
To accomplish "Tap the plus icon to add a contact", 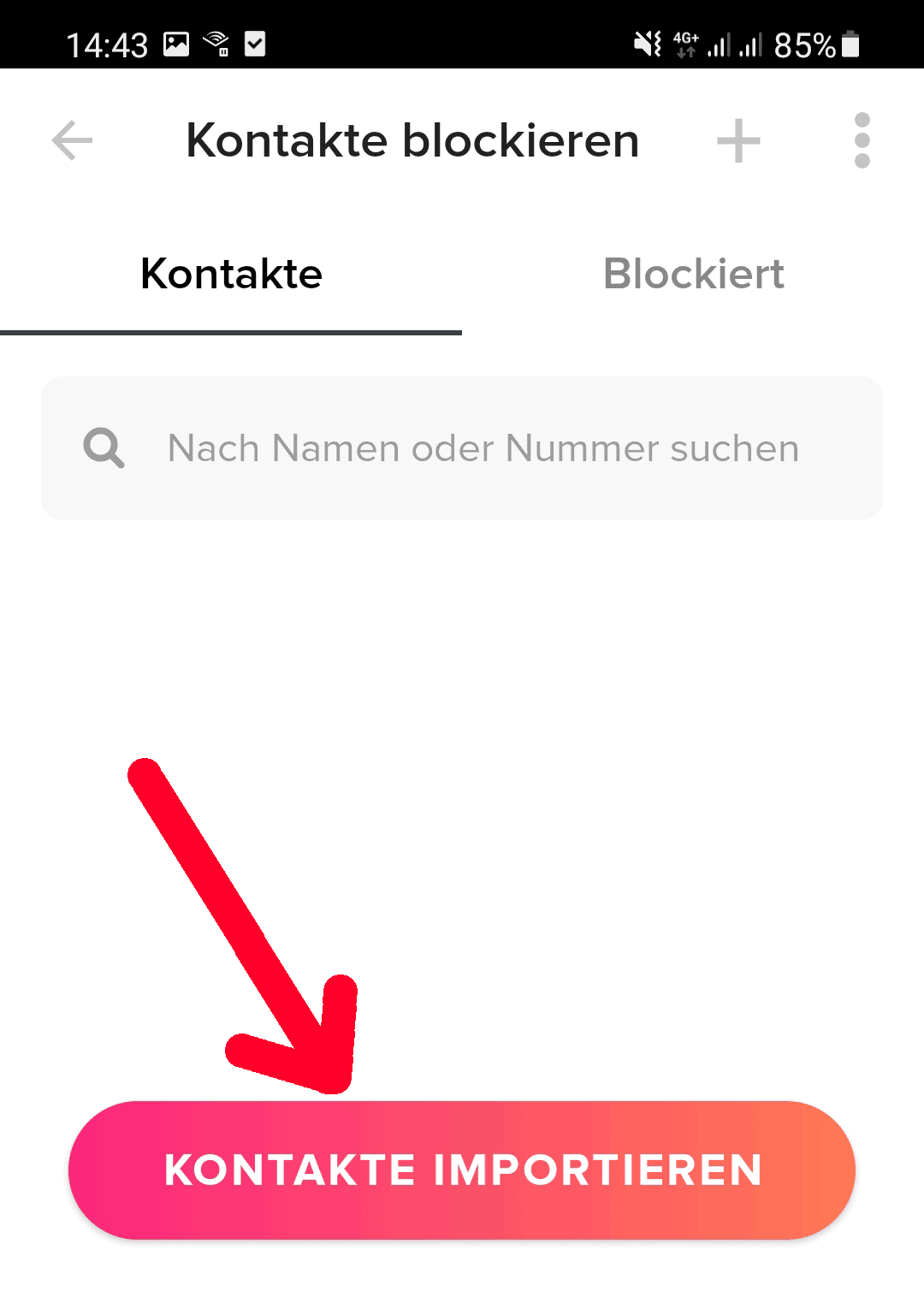I will click(737, 141).
